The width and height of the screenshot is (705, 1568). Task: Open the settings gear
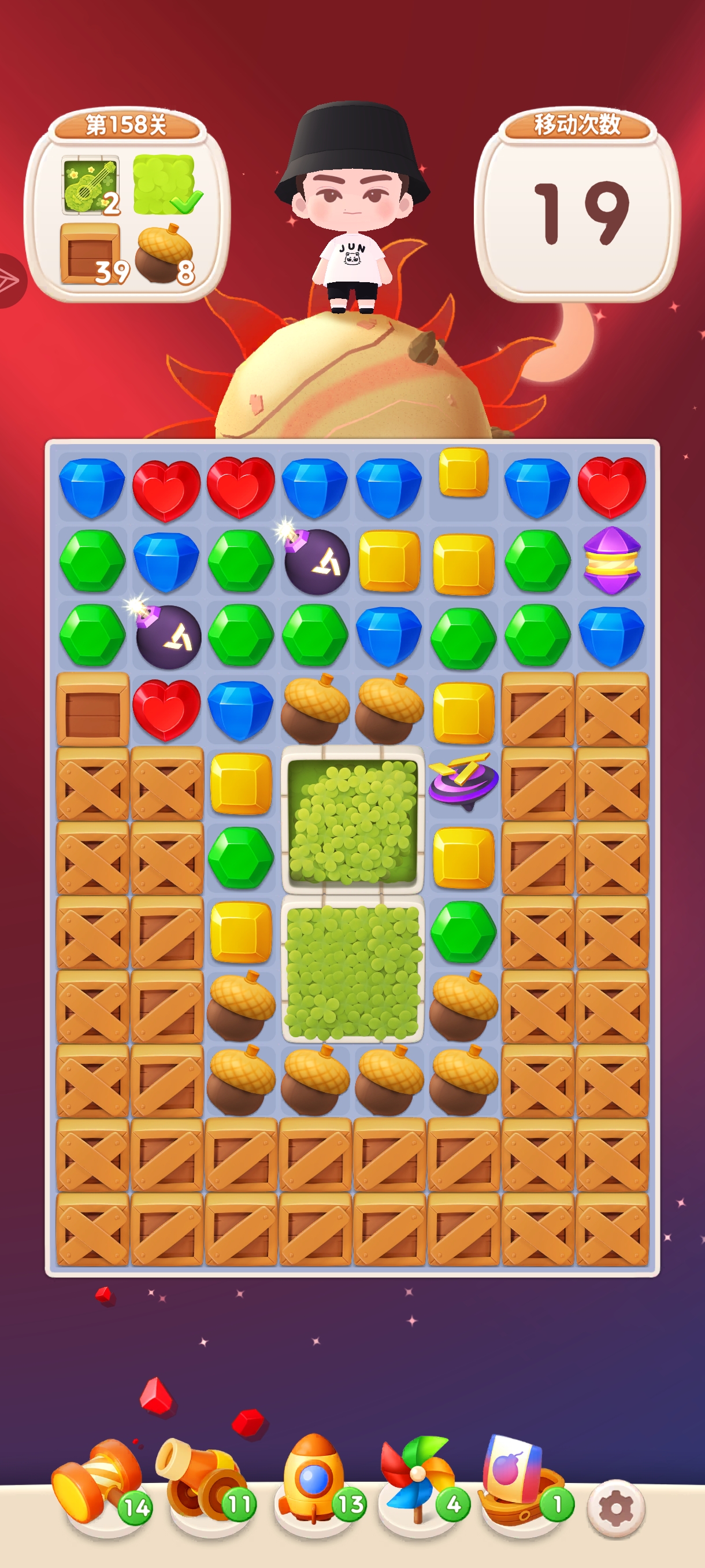(615, 1508)
